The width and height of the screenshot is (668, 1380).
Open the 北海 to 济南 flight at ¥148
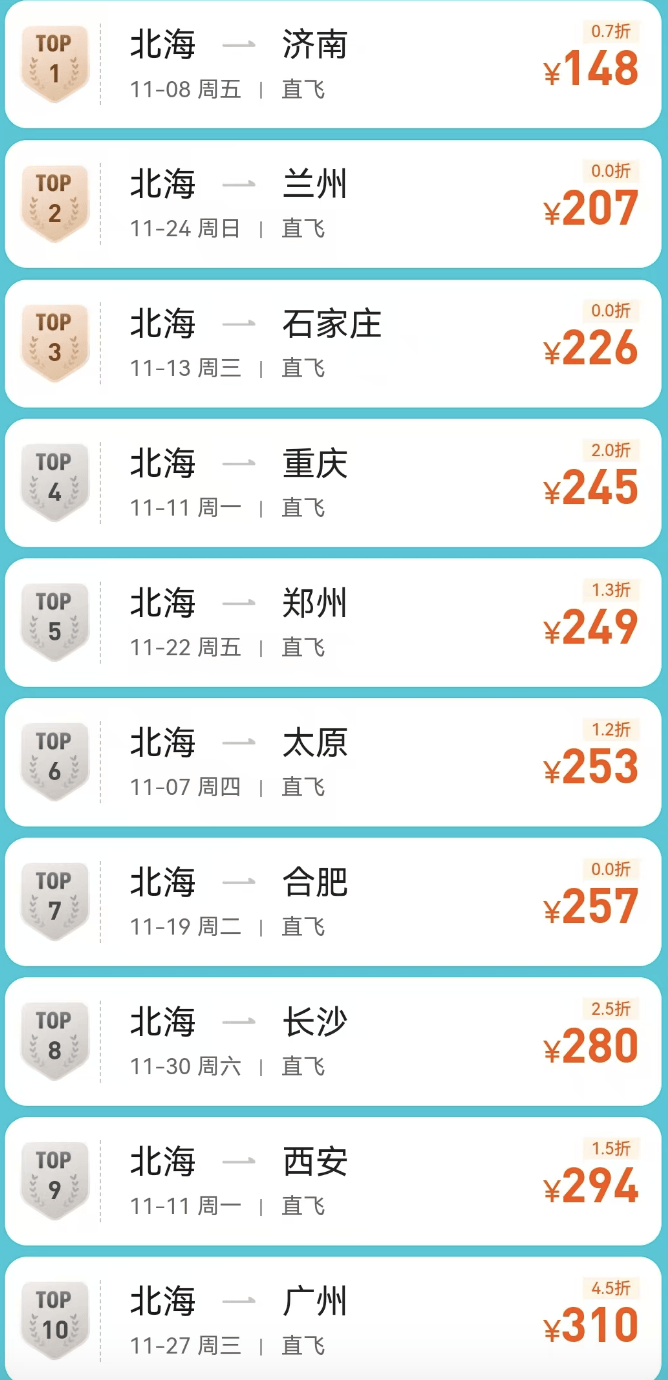click(334, 65)
